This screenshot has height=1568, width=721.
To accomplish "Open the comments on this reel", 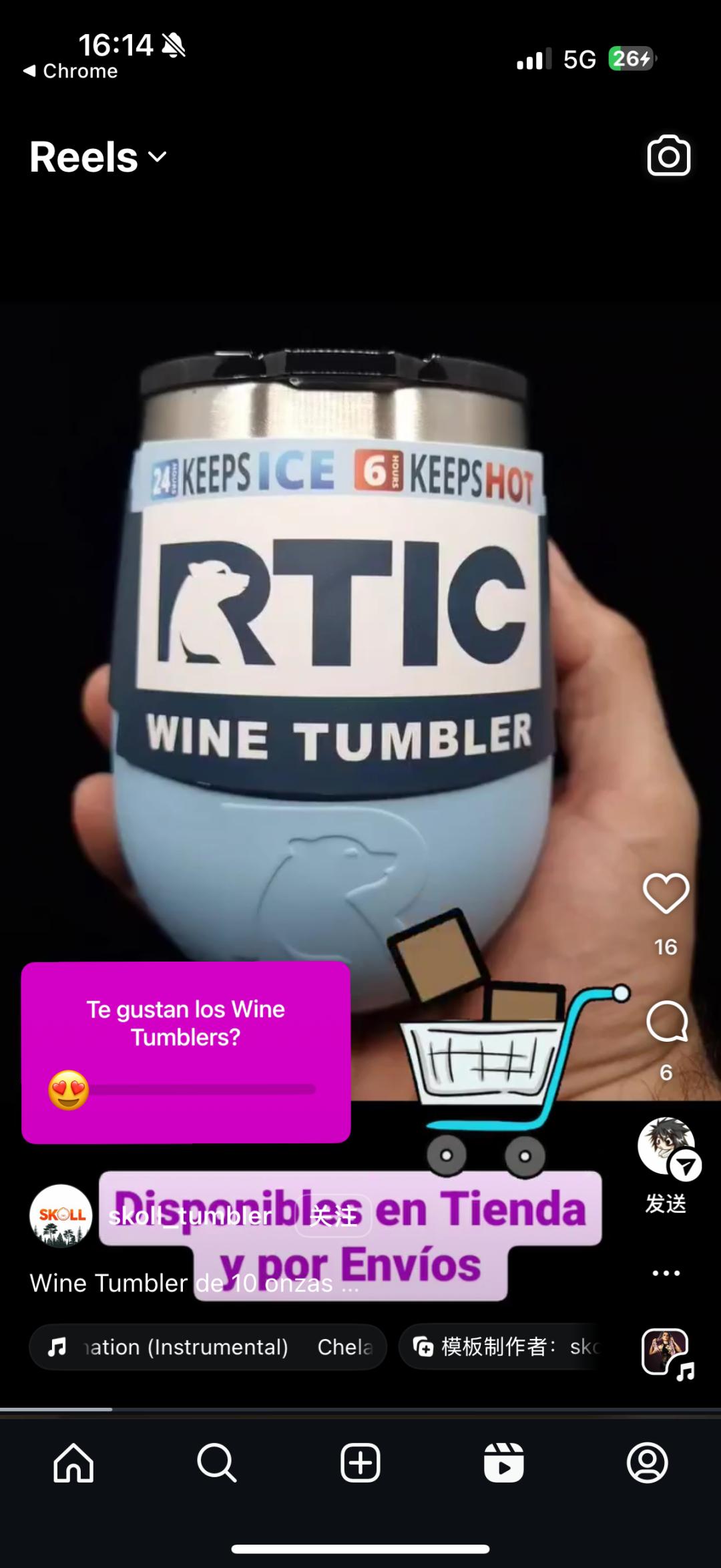I will (666, 1022).
